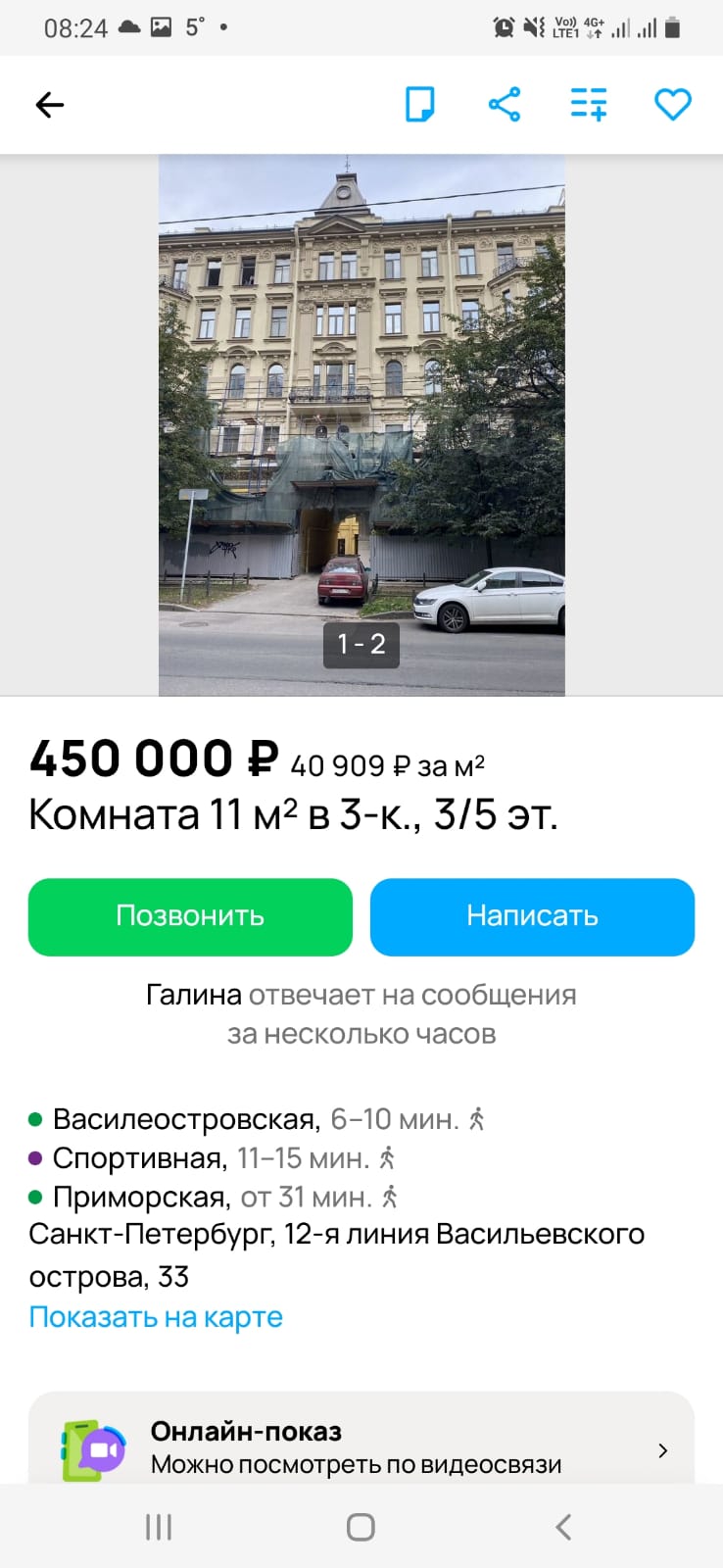Add a note to this listing
Viewport: 723px width, 1568px height.
(420, 104)
